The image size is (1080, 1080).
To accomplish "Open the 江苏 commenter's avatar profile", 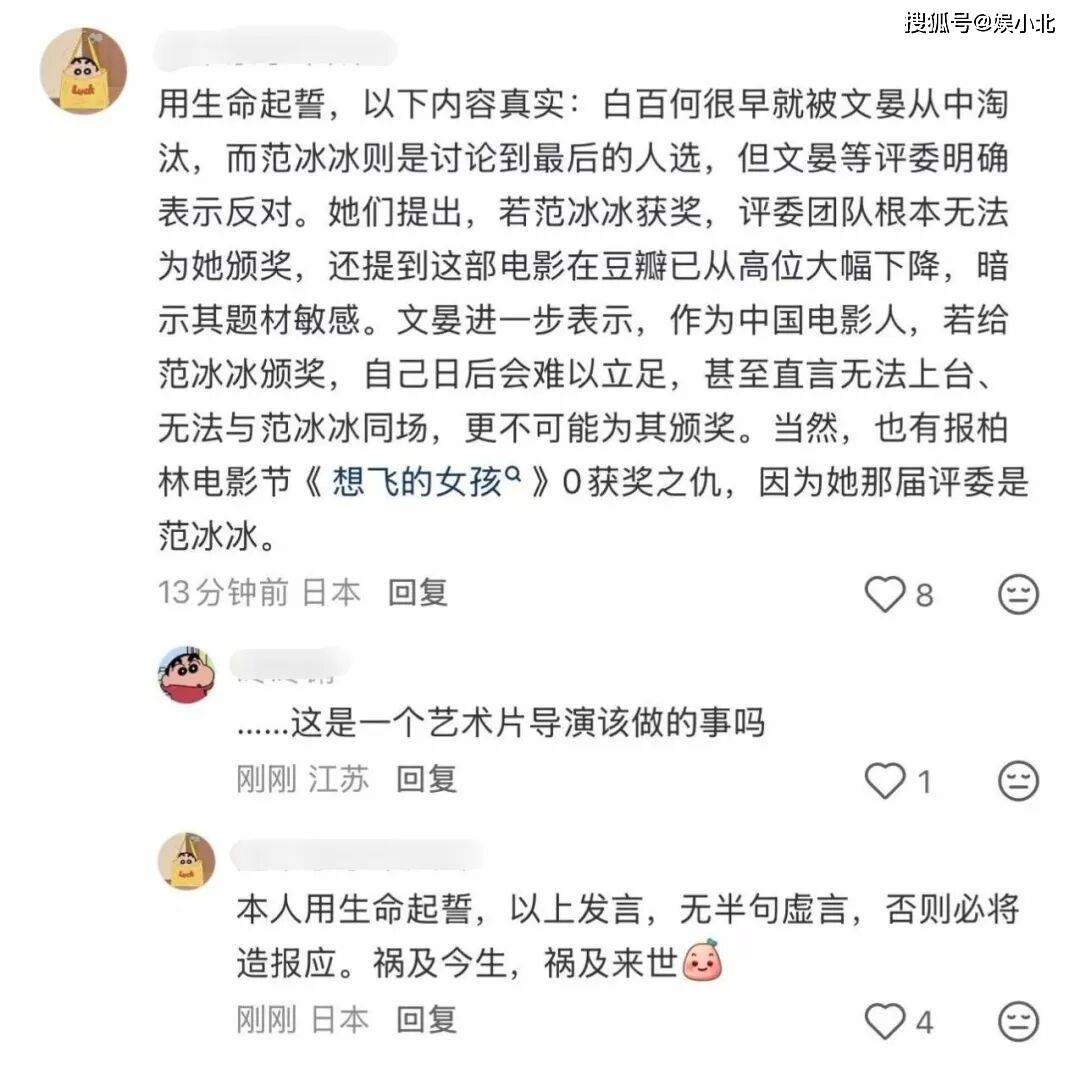I will click(x=187, y=674).
